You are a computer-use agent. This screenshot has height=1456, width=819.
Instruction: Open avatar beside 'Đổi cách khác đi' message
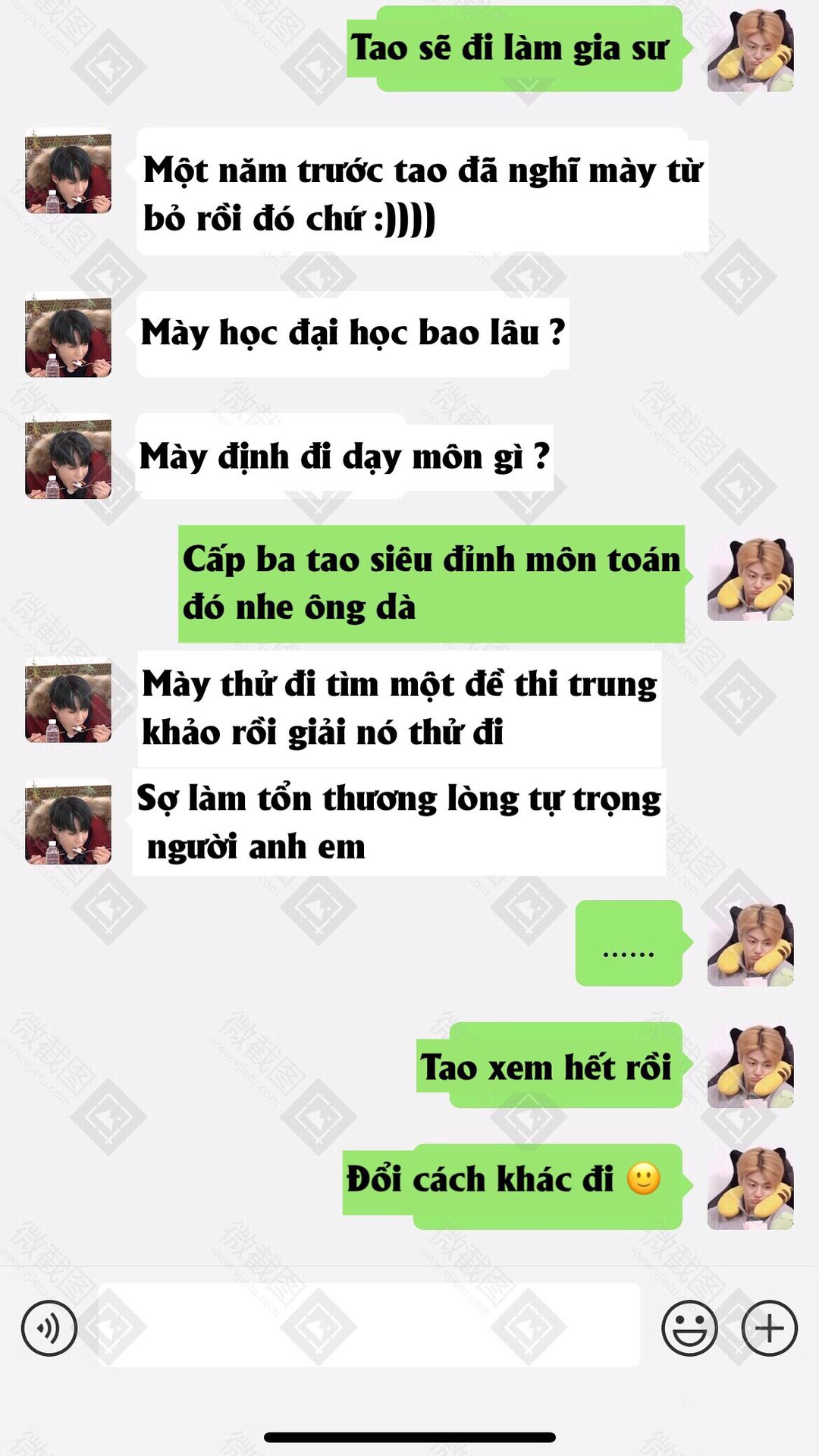click(751, 1187)
